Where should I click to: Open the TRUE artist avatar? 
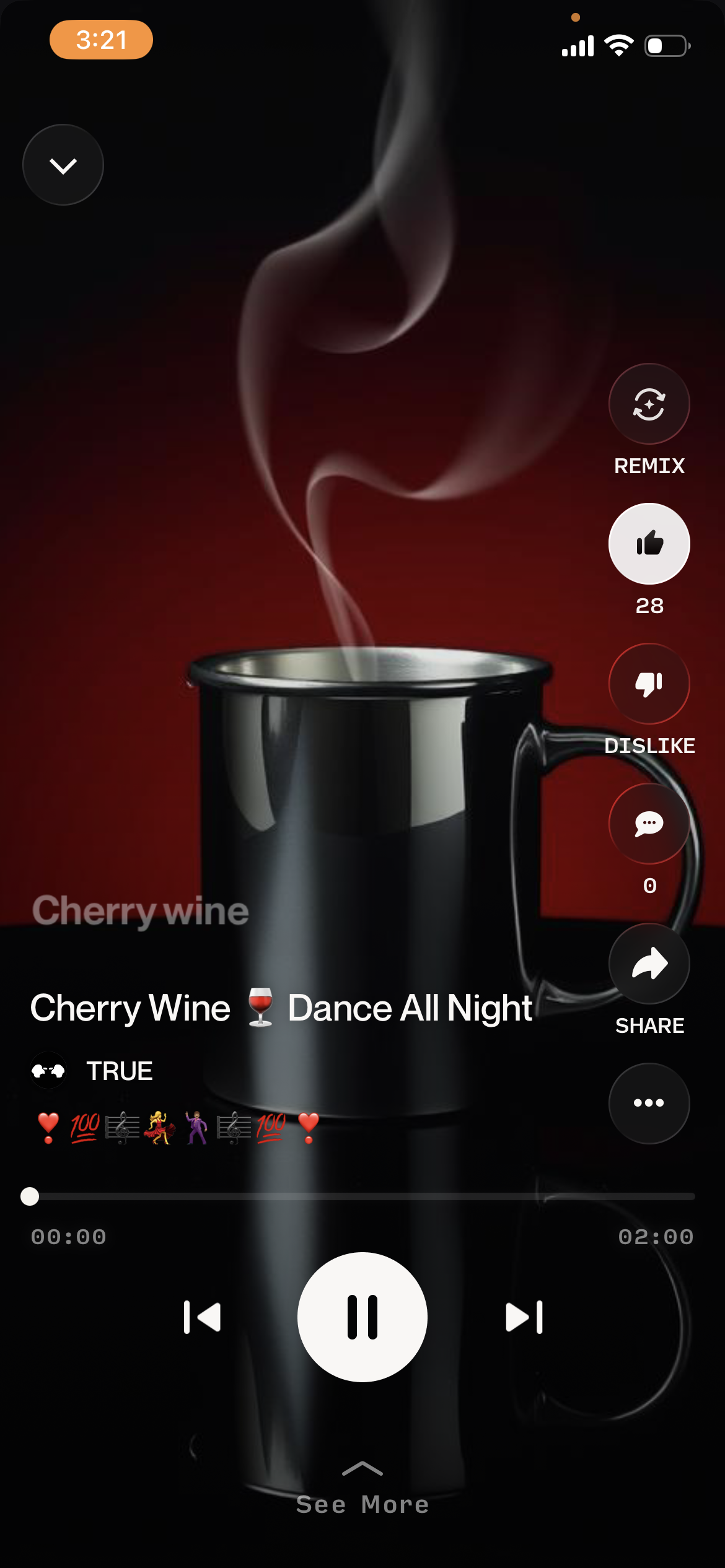[48, 1069]
